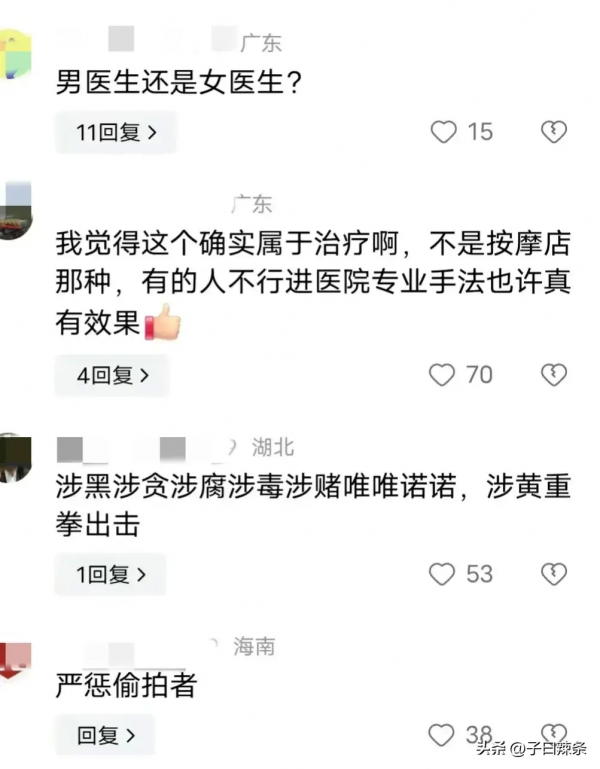The width and height of the screenshot is (600, 769).
Task: Tap 回复 under 严惩偷拍者
Action: [x=104, y=735]
